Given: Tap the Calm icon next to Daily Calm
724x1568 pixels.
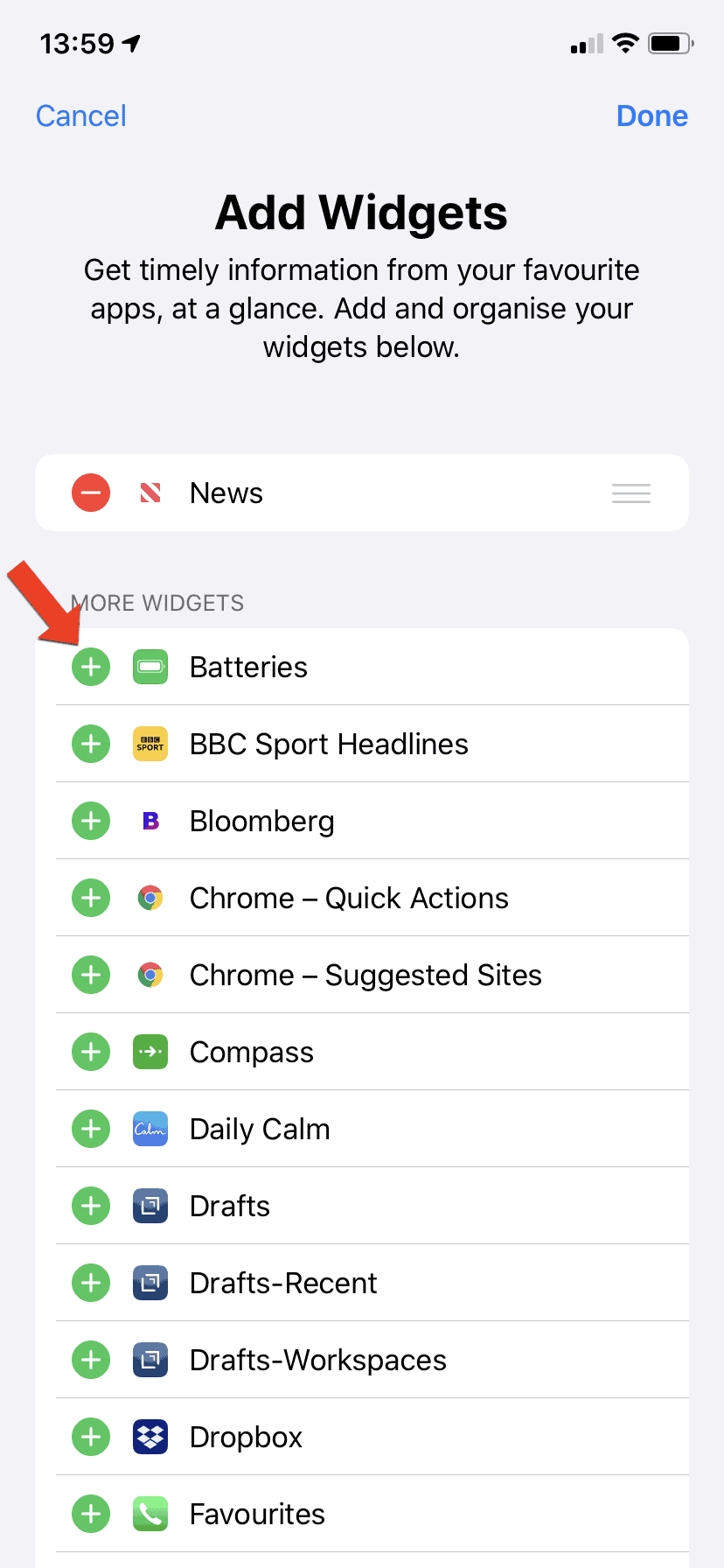Looking at the screenshot, I should pyautogui.click(x=150, y=1129).
